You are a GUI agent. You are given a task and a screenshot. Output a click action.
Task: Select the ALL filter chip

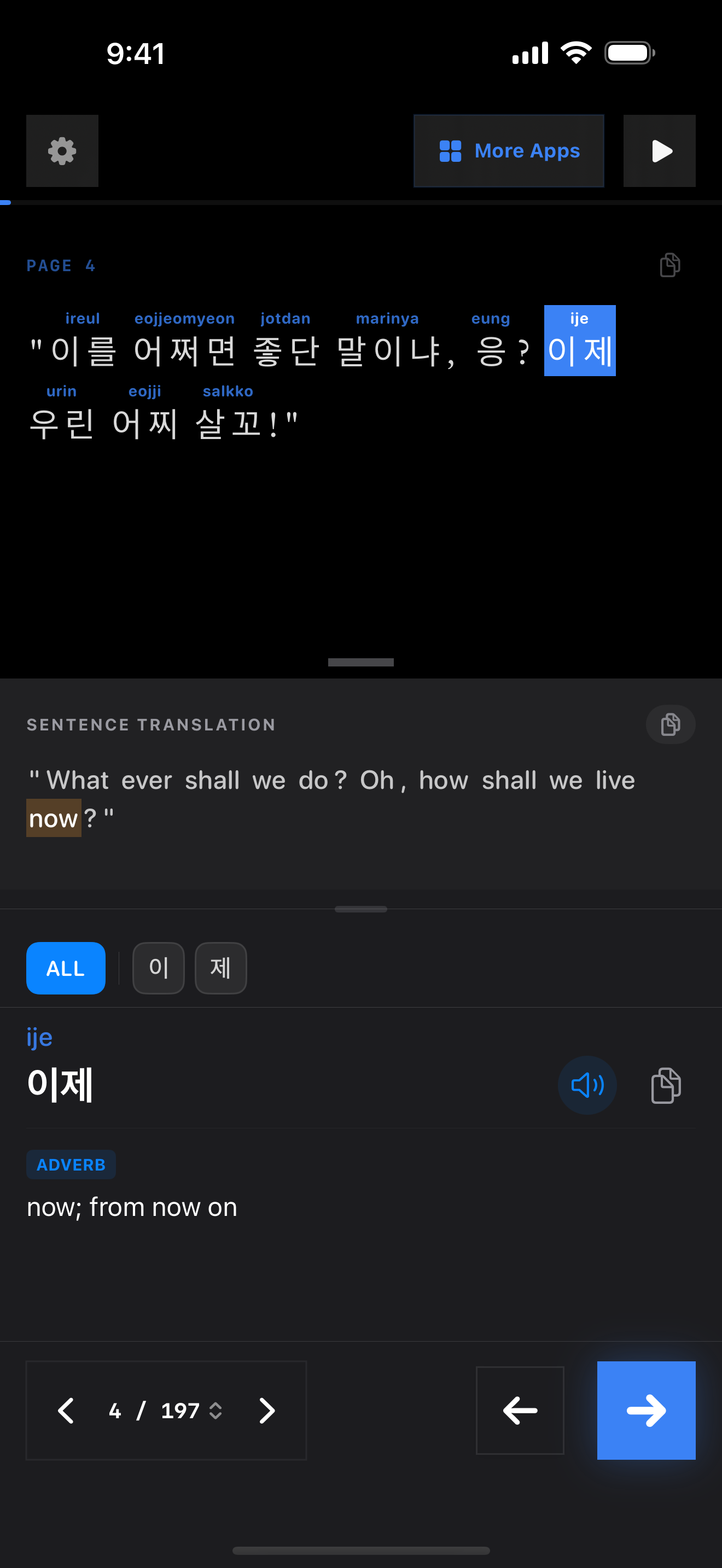[66, 968]
